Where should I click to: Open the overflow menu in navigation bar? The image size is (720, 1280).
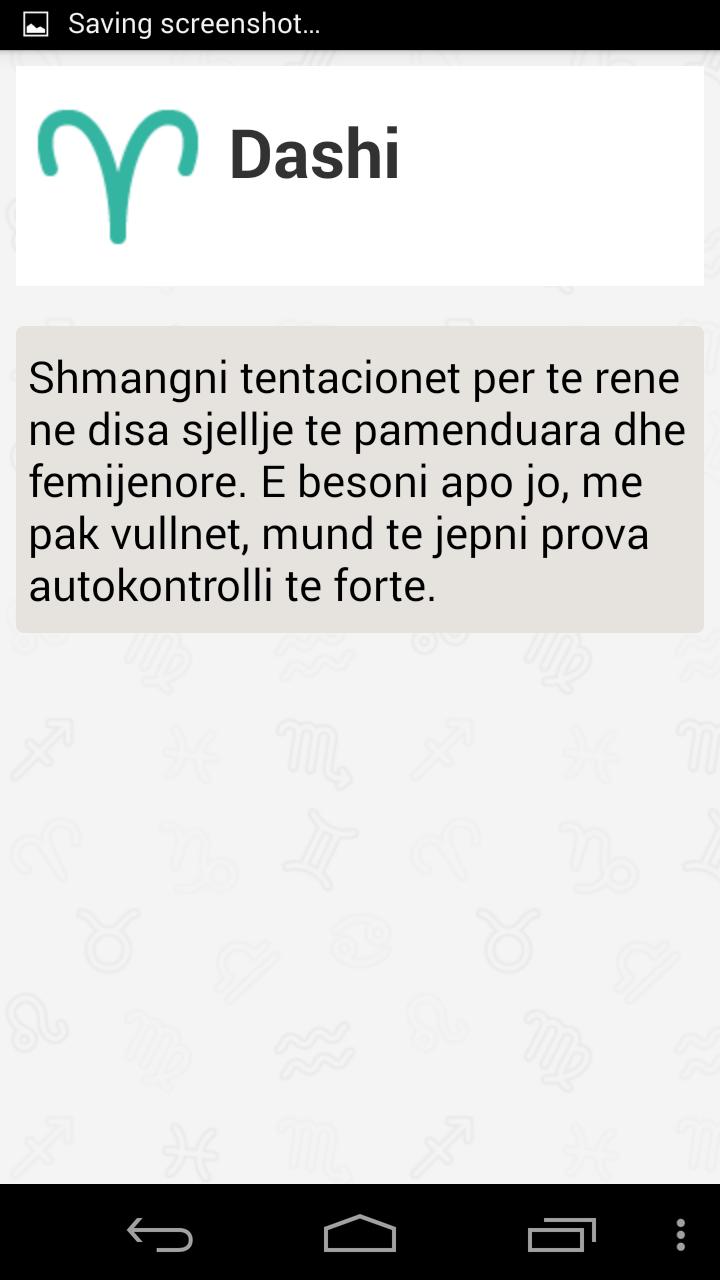click(x=681, y=1234)
